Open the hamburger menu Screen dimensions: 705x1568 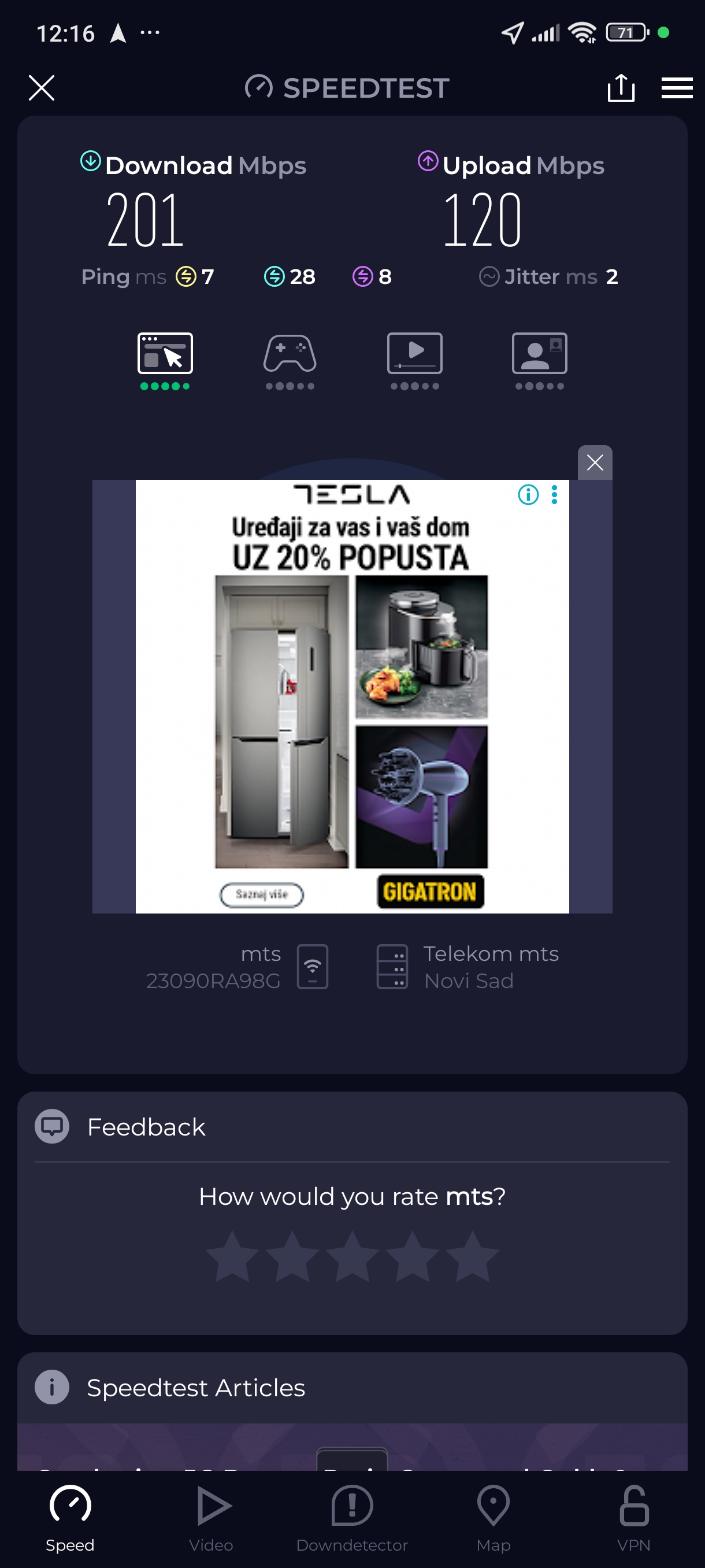point(677,88)
